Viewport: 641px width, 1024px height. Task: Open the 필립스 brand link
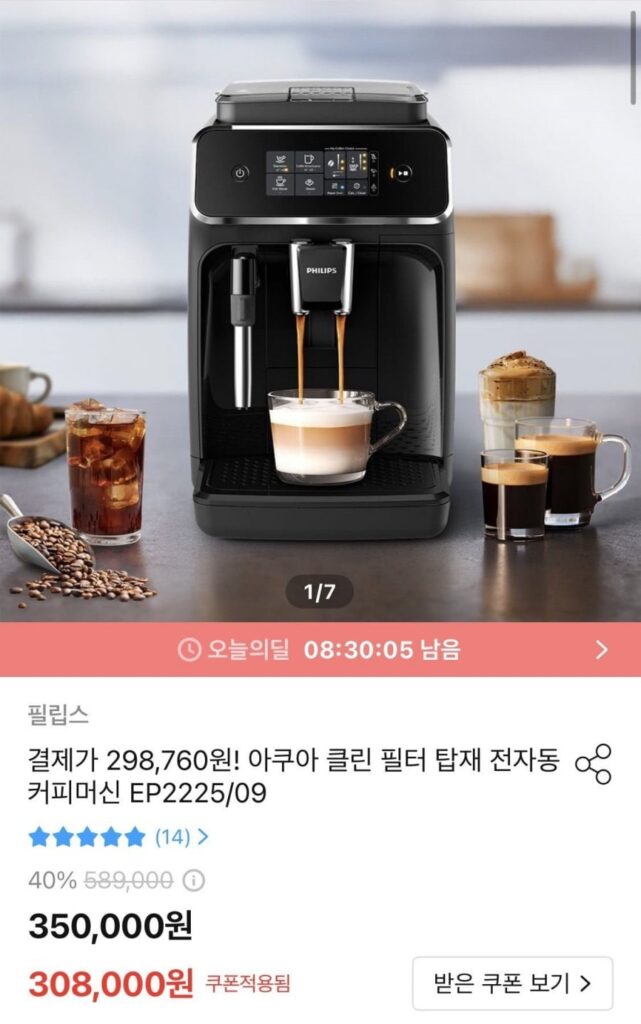coord(58,714)
